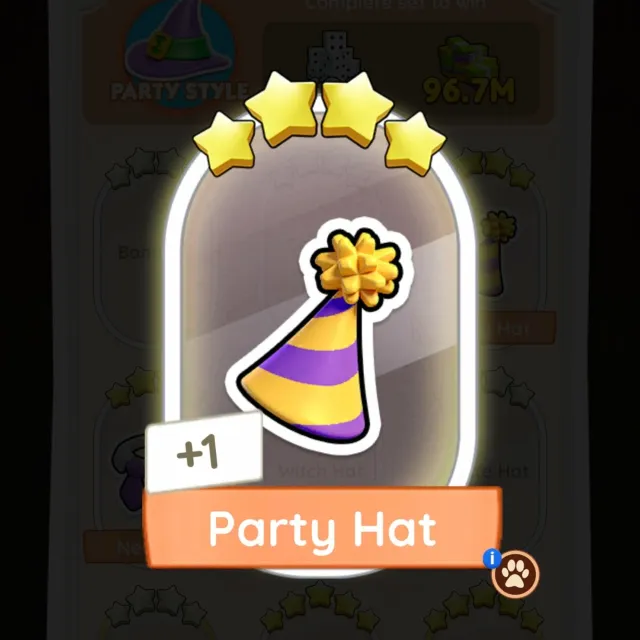The width and height of the screenshot is (640, 640).
Task: Tap the Party Hat sticker card
Action: point(319,340)
